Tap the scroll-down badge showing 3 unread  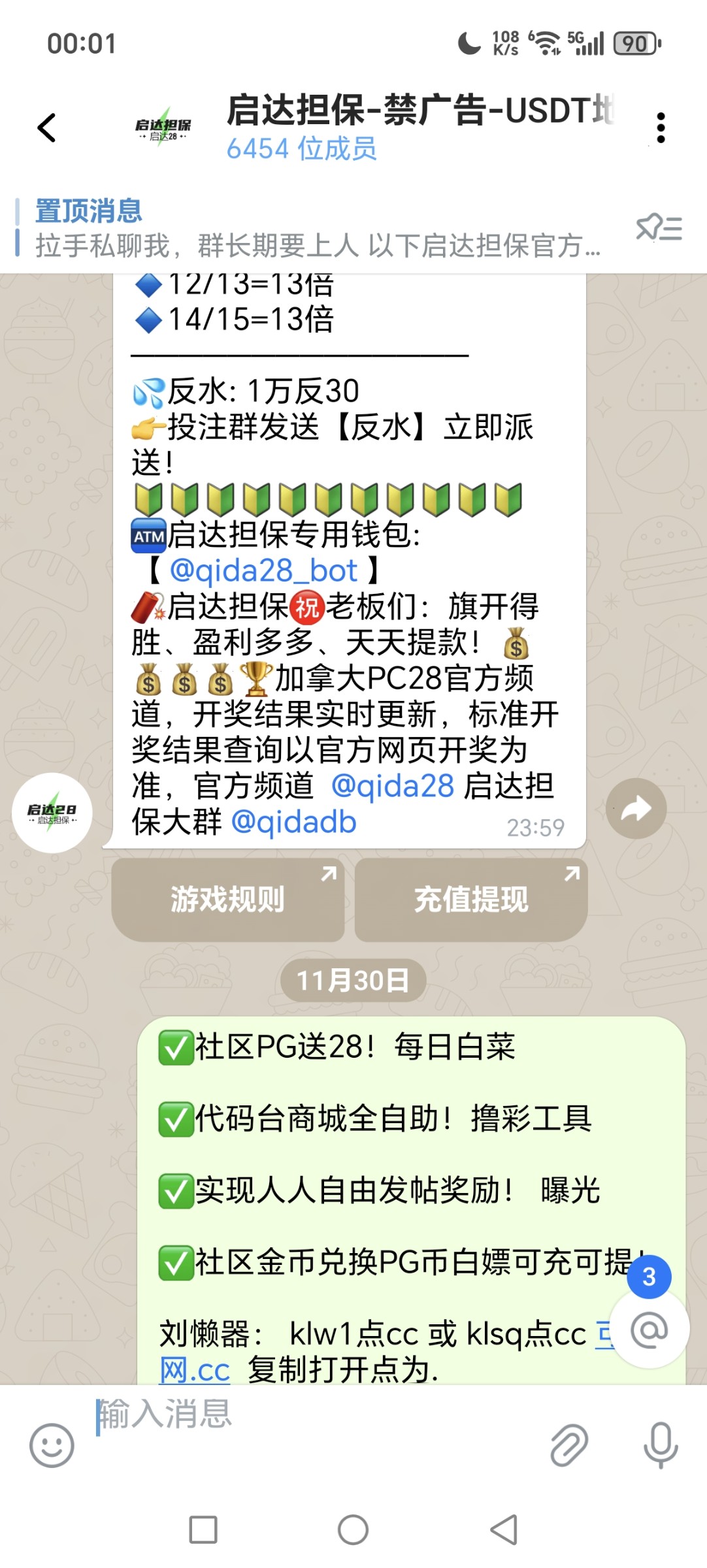point(648,1276)
